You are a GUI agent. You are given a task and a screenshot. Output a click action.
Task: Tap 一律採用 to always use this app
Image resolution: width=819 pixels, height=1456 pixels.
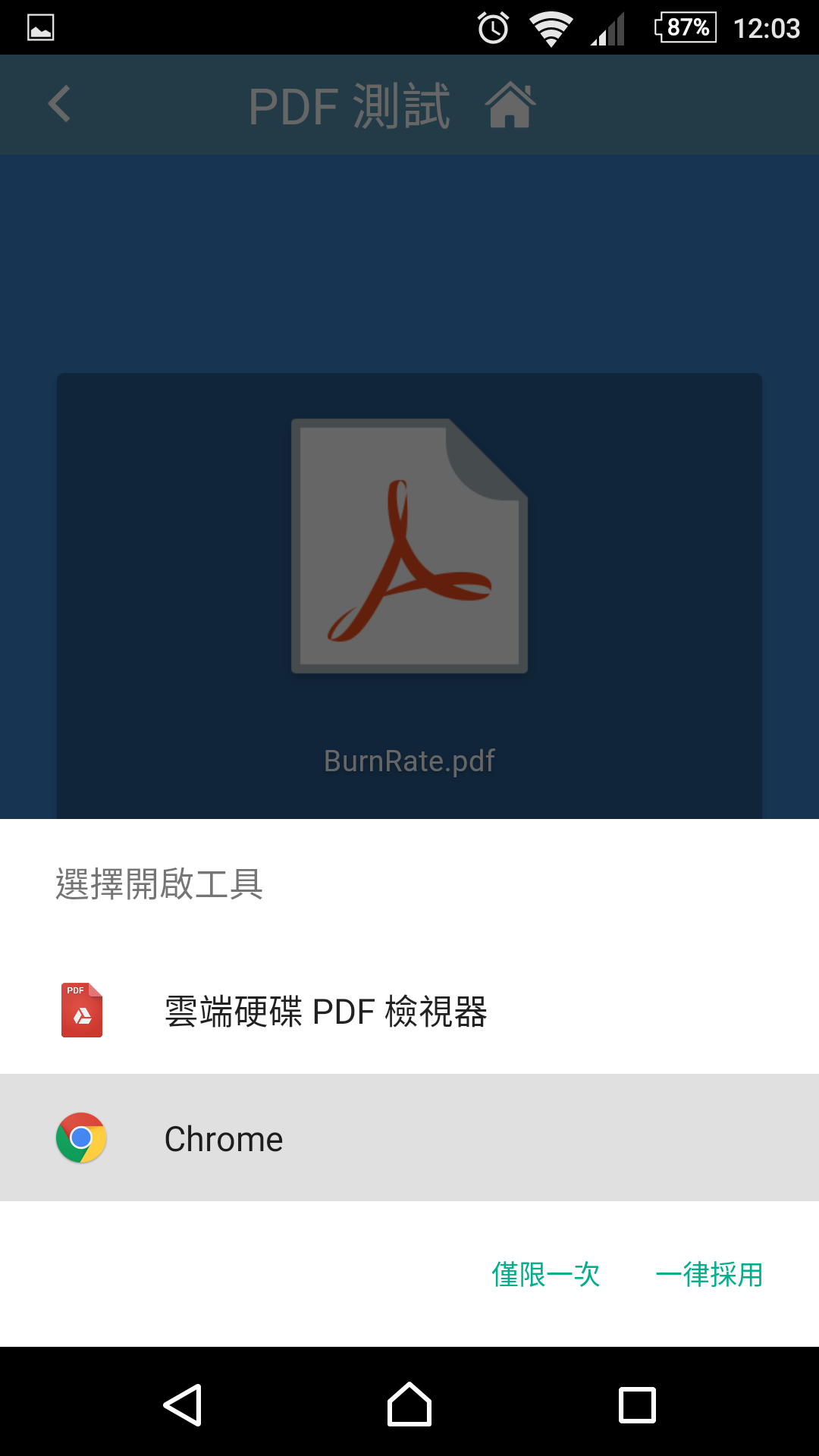click(x=709, y=1275)
